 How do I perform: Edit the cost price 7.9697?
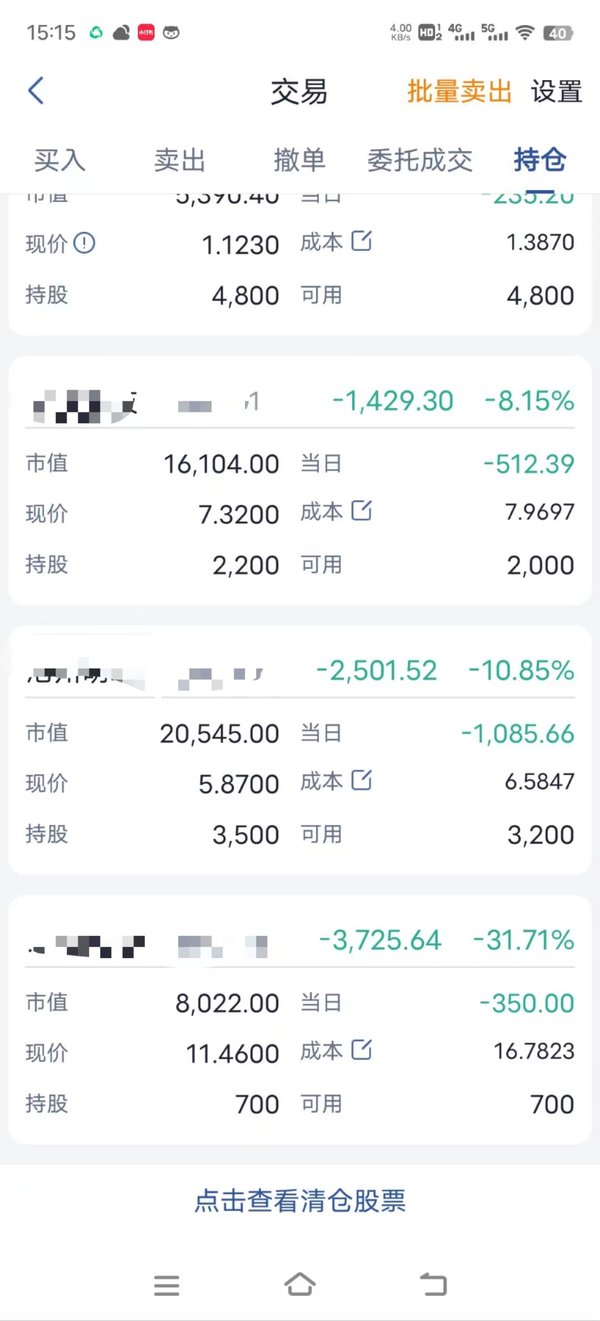pos(361,511)
